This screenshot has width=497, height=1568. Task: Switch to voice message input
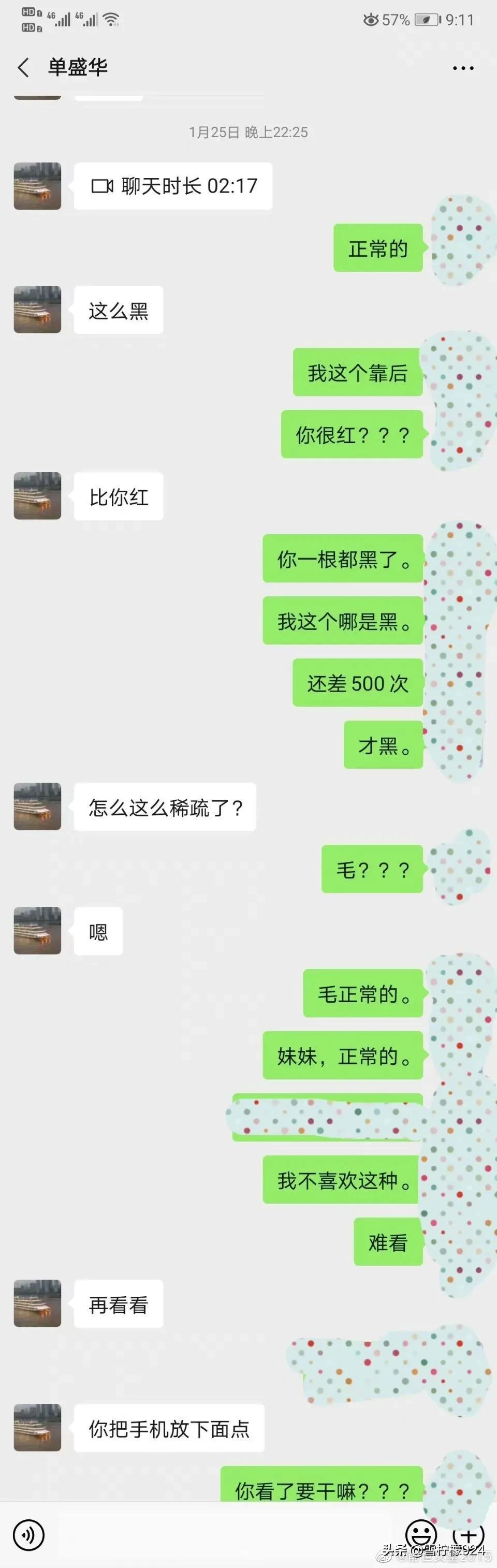[x=28, y=1534]
